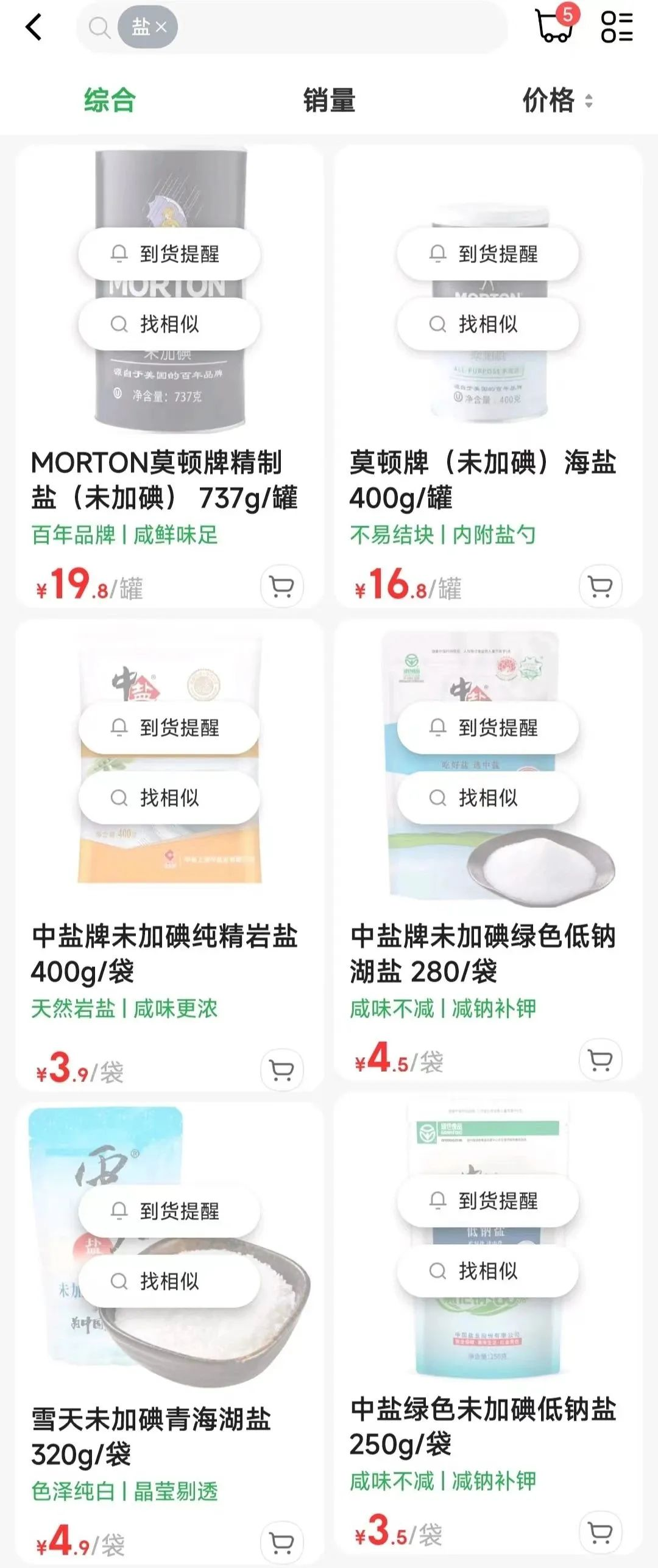658x1568 pixels.
Task: Open the shopping cart with 5 items
Action: (554, 26)
